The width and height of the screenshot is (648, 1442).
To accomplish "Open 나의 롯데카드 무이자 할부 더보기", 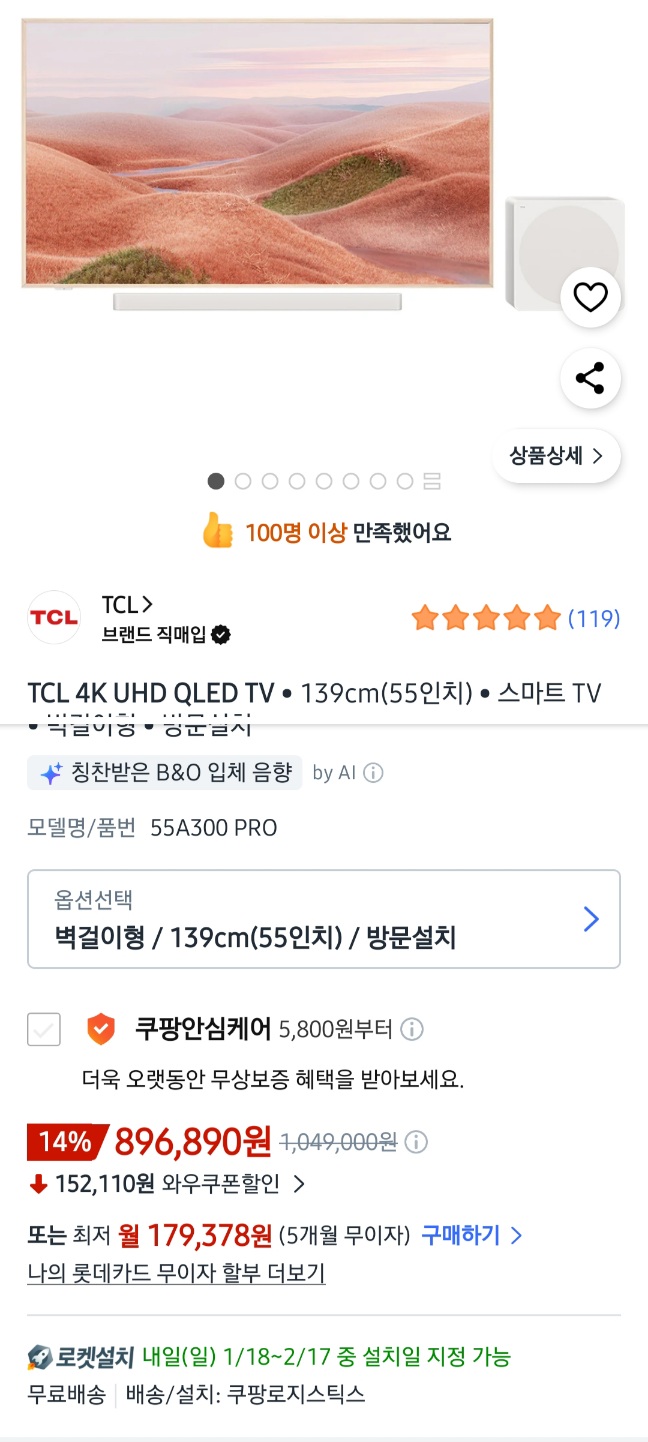I will click(x=176, y=1273).
